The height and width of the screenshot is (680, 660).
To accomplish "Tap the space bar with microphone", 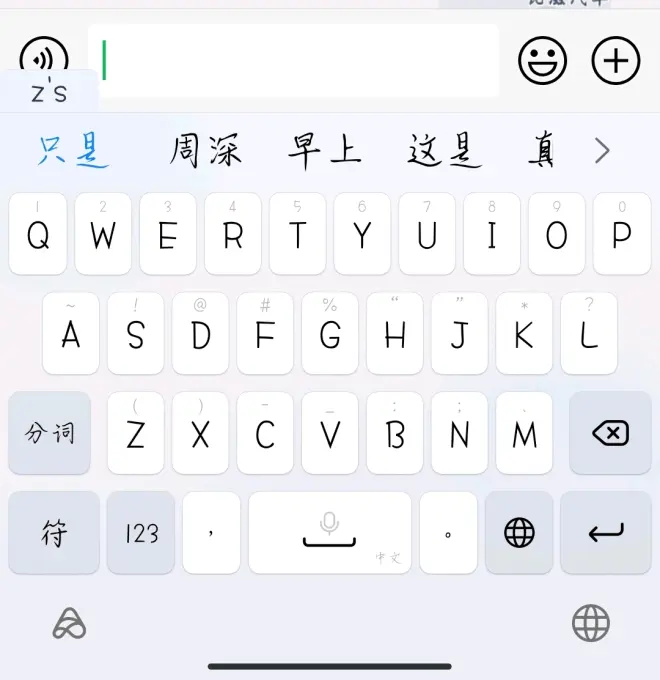I will pos(330,532).
